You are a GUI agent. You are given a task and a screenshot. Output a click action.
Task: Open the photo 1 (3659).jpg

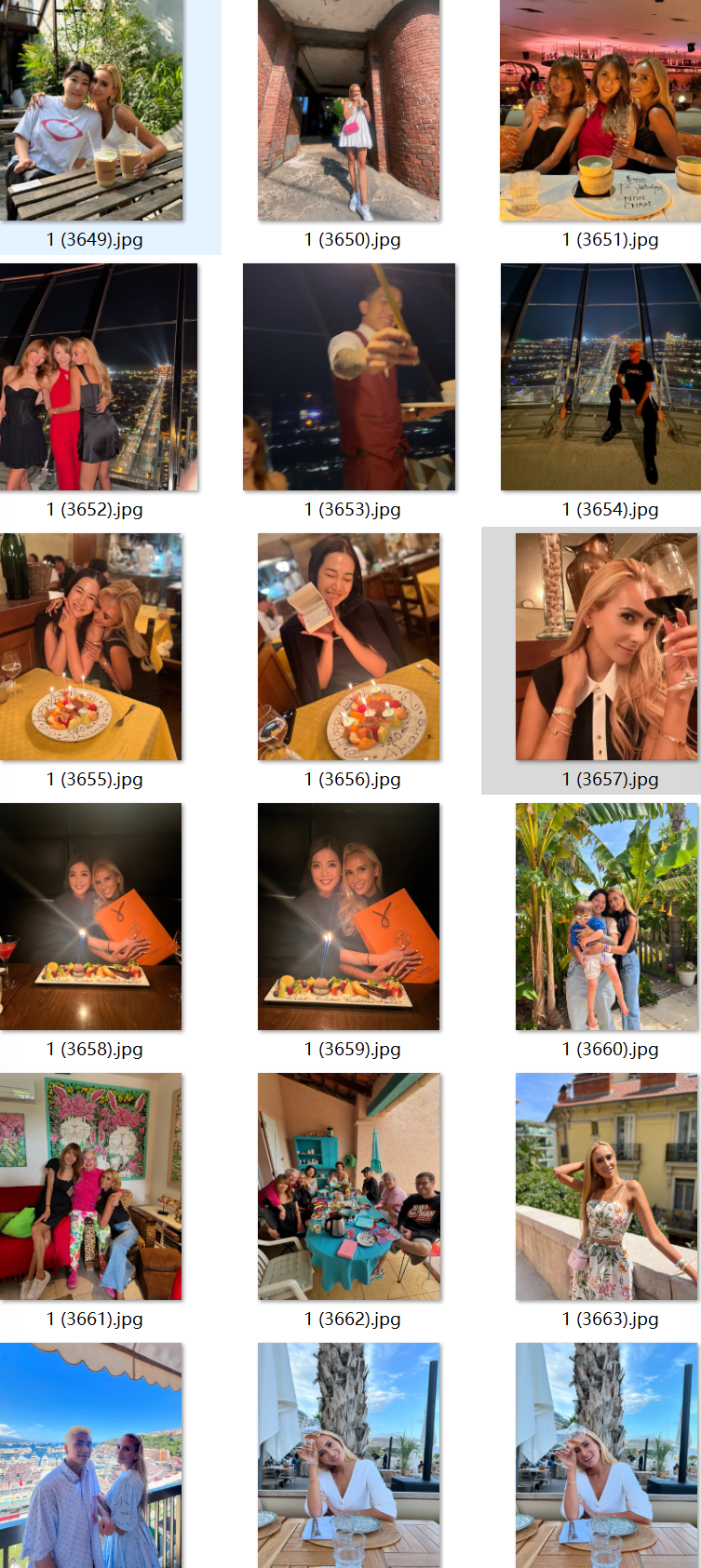pyautogui.click(x=348, y=917)
